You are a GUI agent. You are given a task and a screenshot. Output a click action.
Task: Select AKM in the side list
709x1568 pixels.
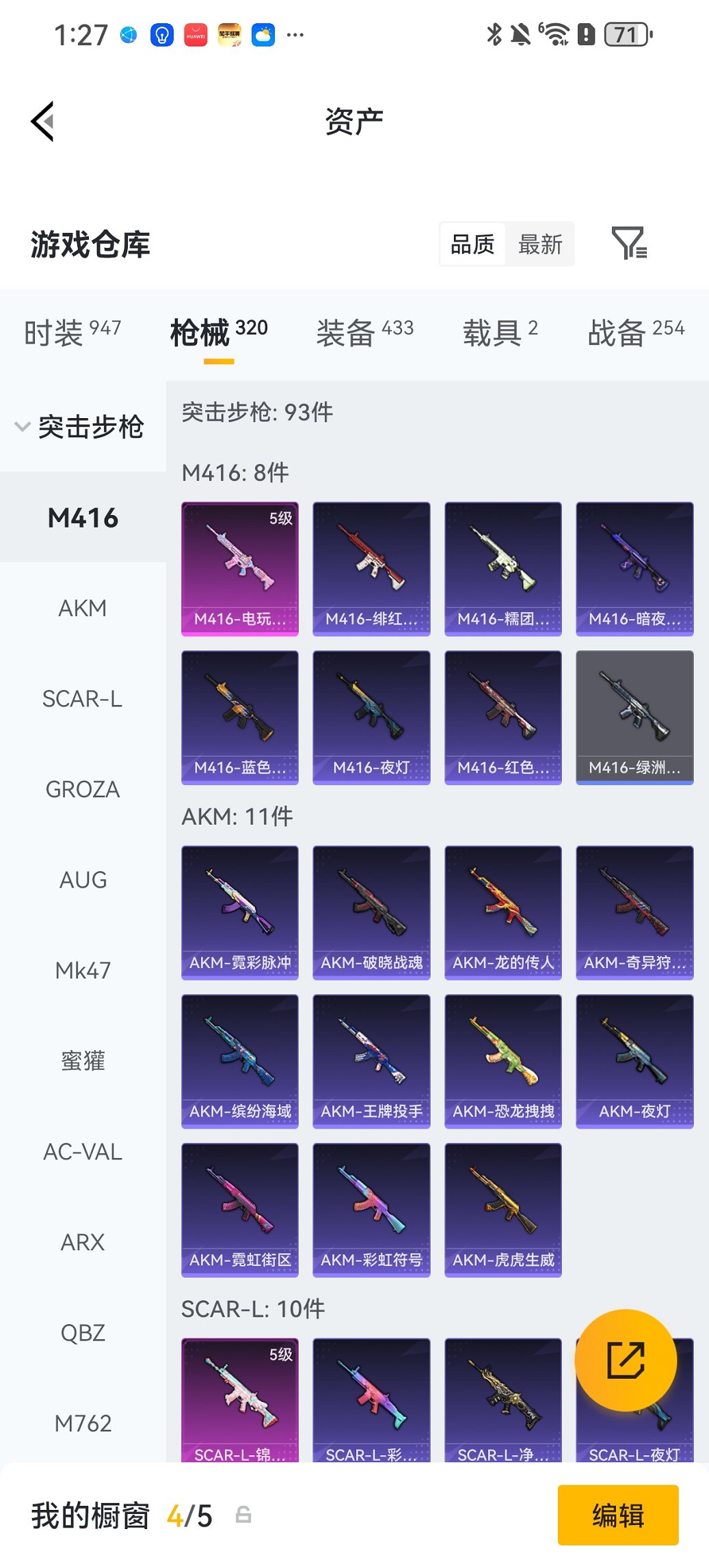[x=83, y=608]
